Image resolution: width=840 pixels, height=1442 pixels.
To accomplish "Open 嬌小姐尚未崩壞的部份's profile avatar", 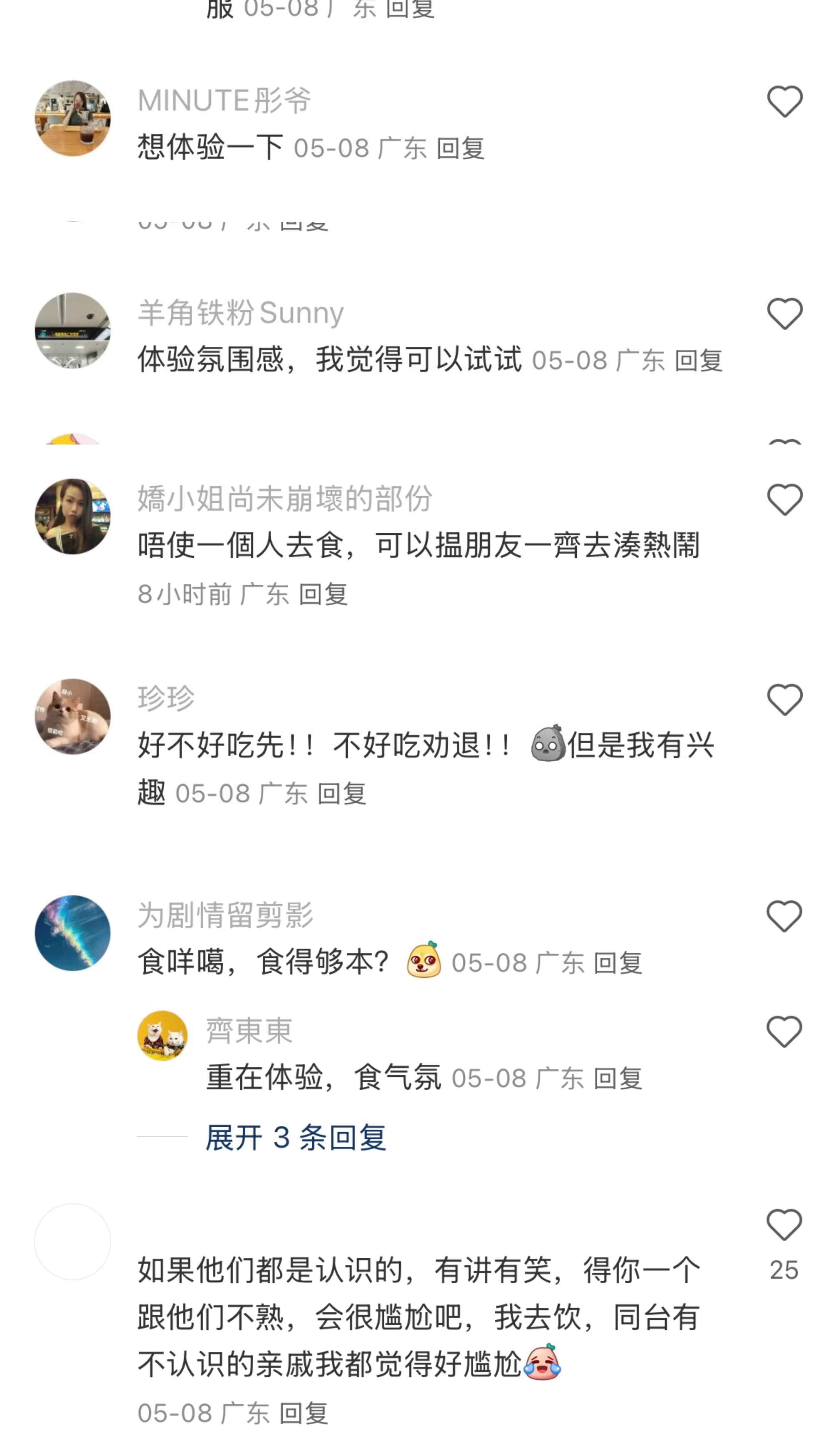I will point(73,517).
